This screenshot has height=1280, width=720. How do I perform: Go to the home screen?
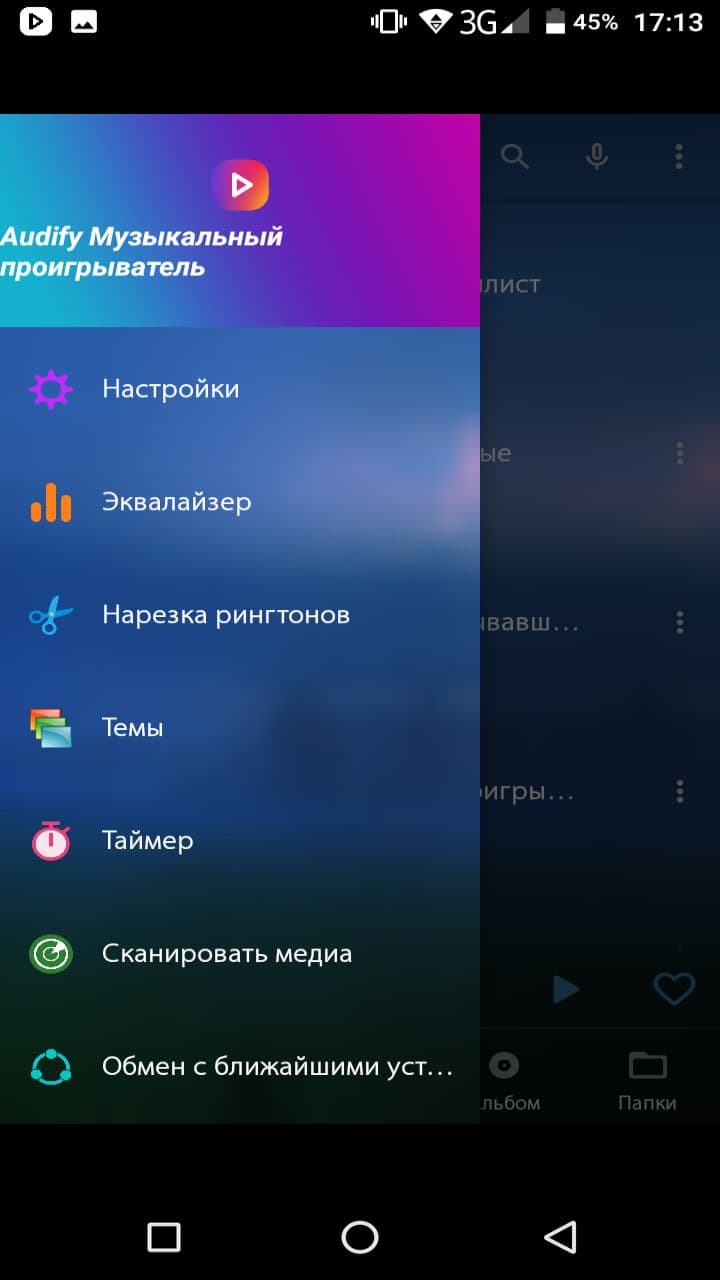point(360,1237)
